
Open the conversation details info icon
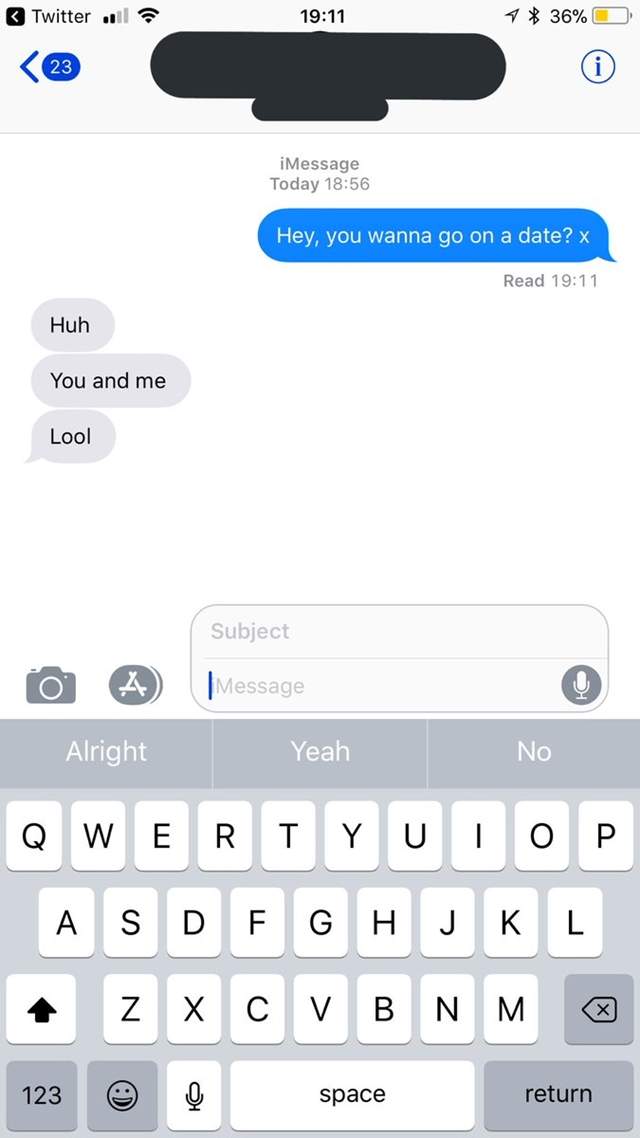point(597,67)
